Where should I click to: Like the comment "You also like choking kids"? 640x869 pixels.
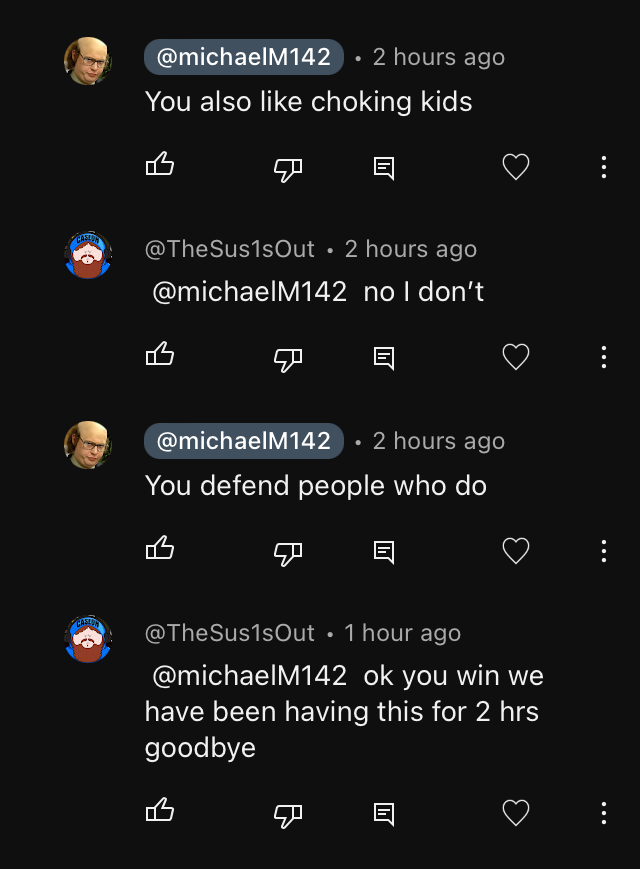(160, 165)
